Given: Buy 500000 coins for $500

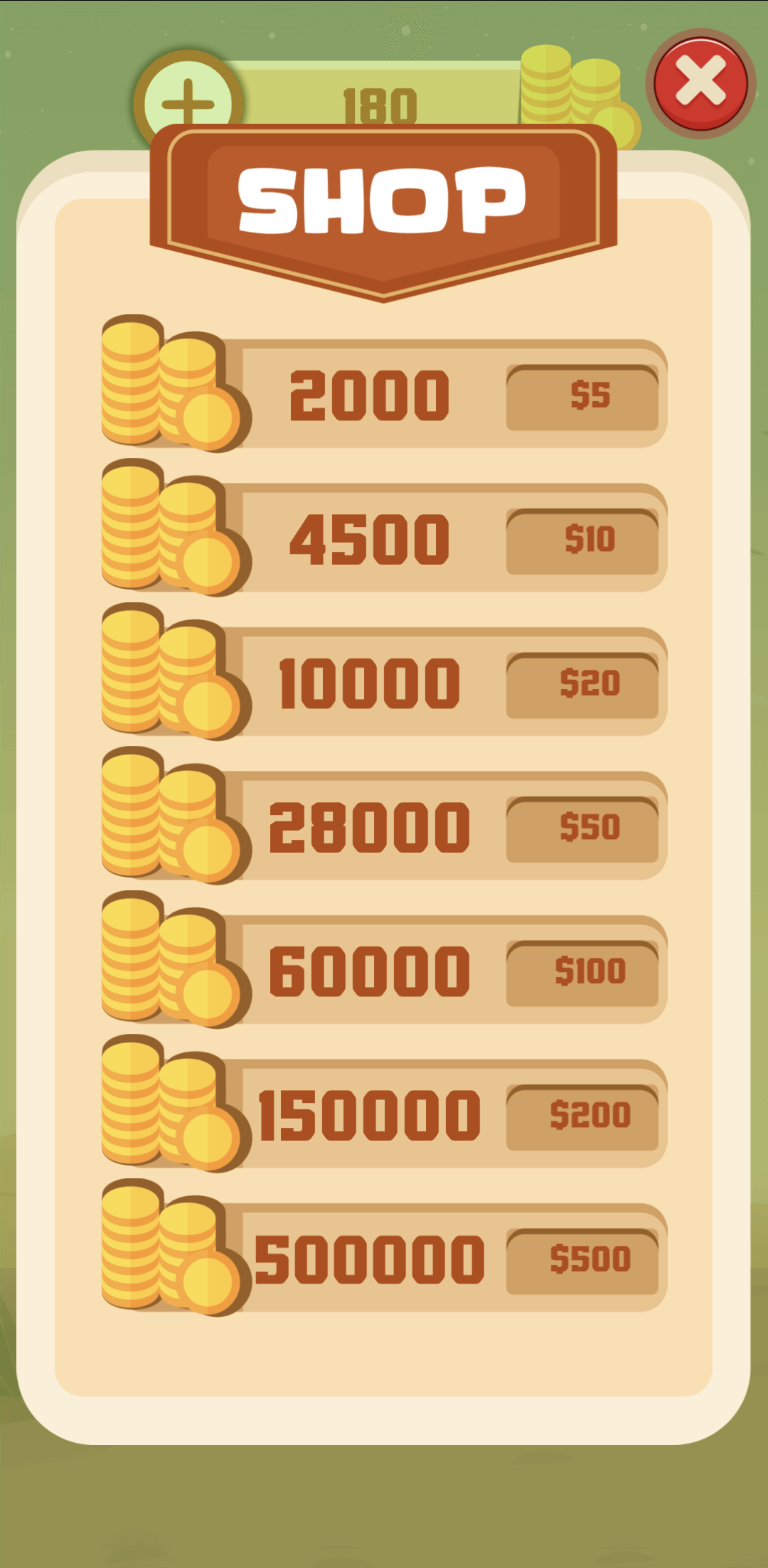Looking at the screenshot, I should click(x=582, y=1262).
